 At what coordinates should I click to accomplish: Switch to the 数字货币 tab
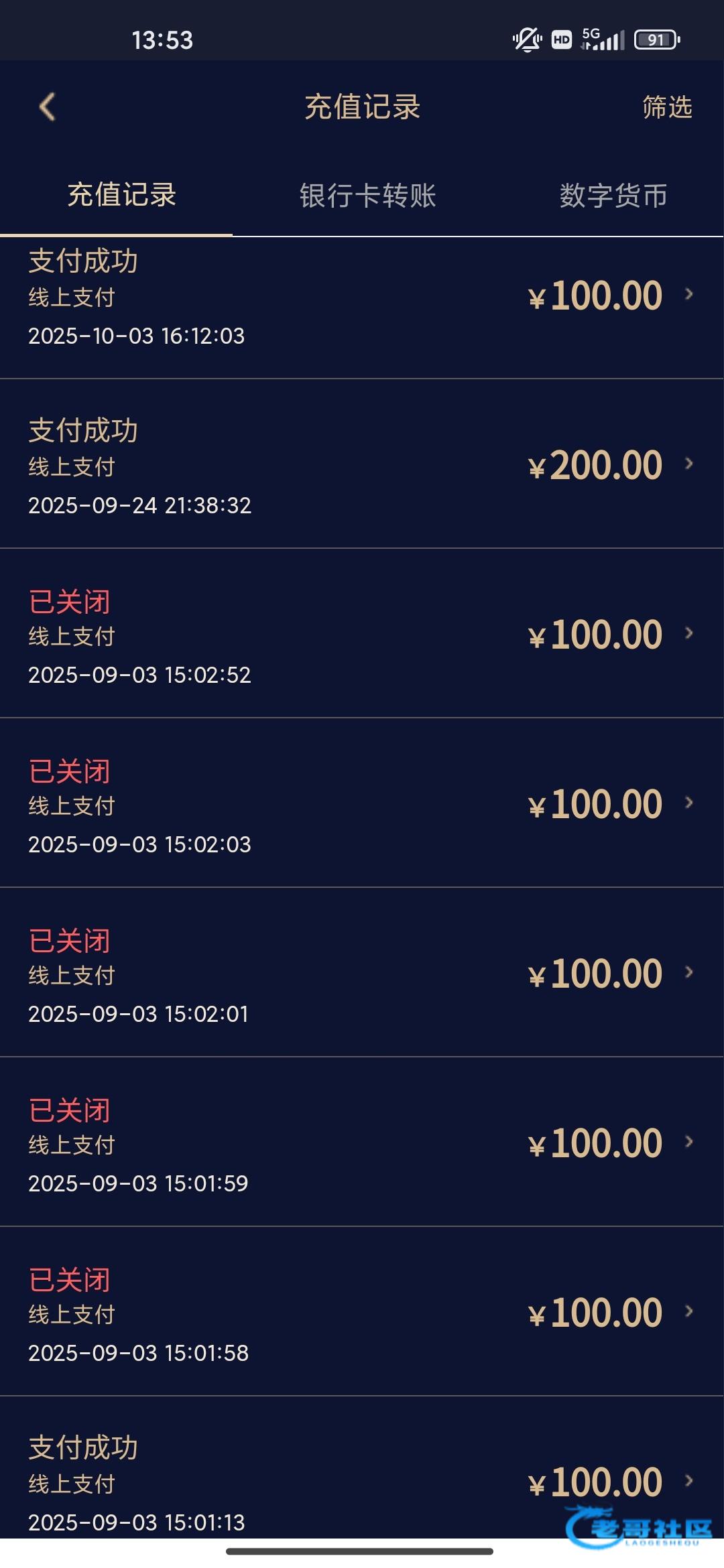(613, 196)
